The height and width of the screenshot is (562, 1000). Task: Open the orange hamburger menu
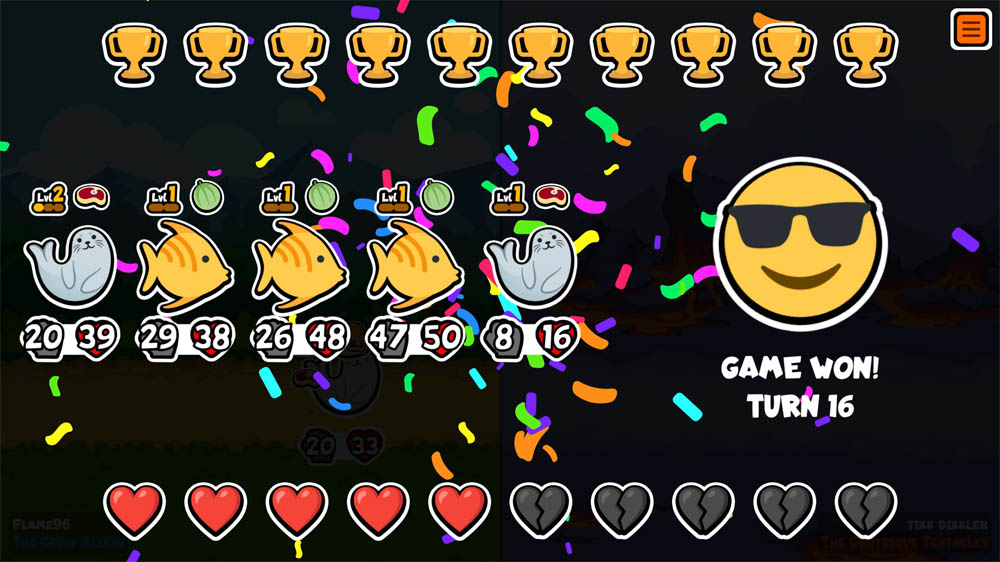pyautogui.click(x=970, y=29)
